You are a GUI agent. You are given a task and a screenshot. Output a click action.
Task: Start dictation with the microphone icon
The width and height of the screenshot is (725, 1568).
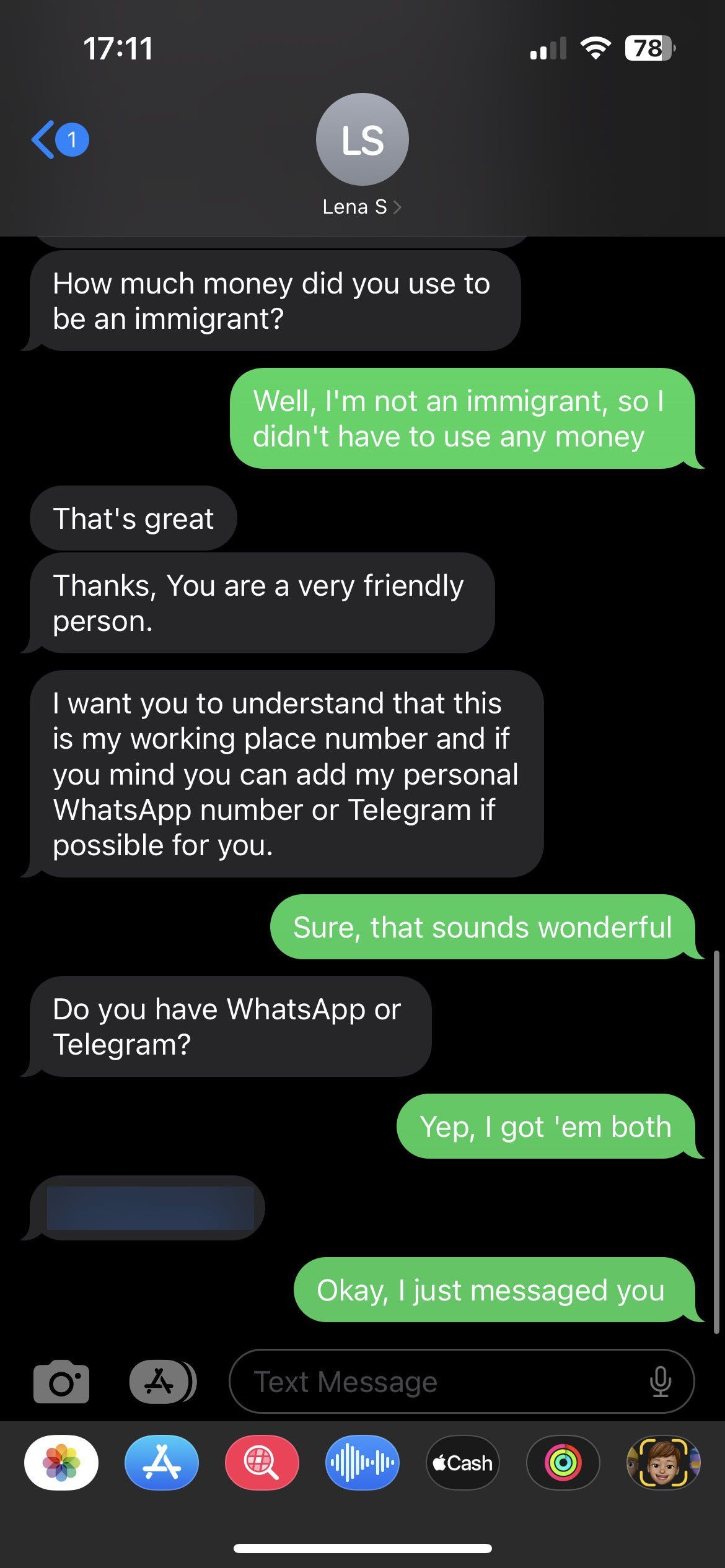pyautogui.click(x=661, y=1381)
